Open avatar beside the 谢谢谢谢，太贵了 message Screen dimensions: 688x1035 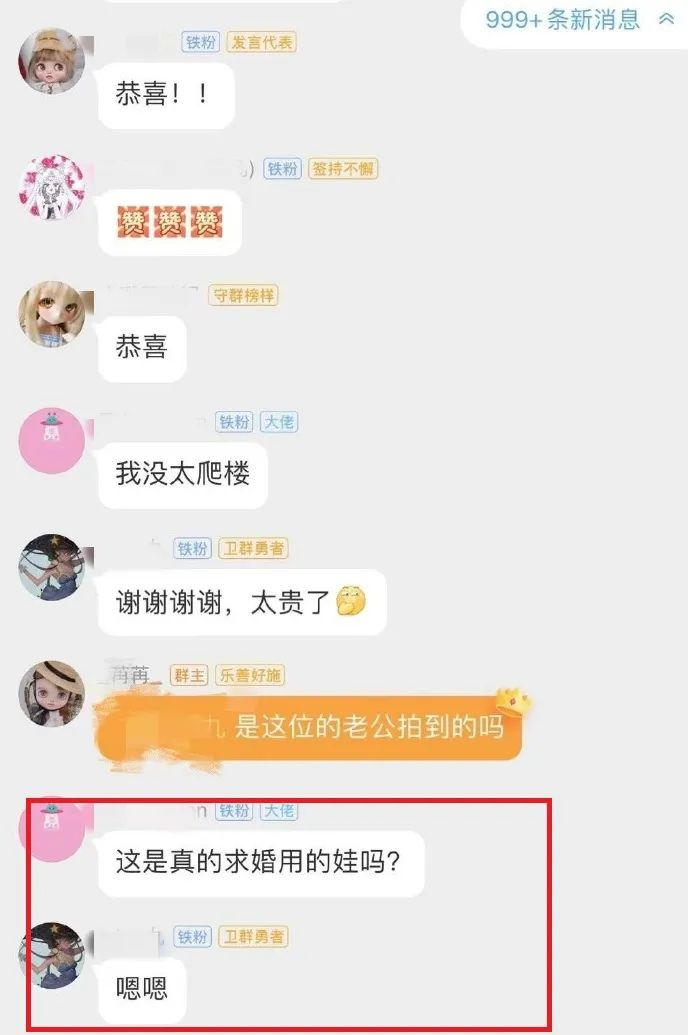pos(52,567)
